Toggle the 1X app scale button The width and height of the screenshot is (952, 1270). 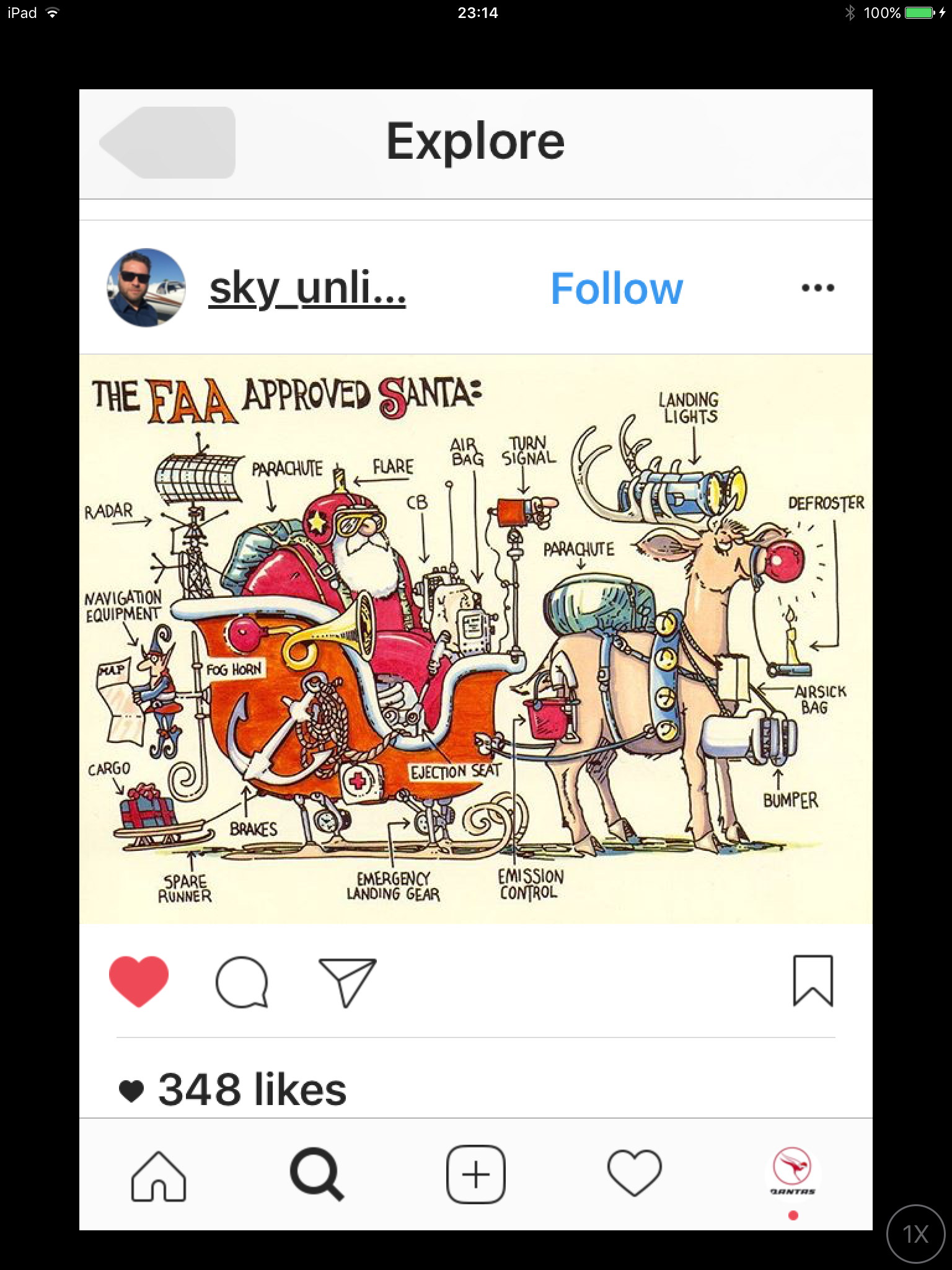click(915, 1234)
